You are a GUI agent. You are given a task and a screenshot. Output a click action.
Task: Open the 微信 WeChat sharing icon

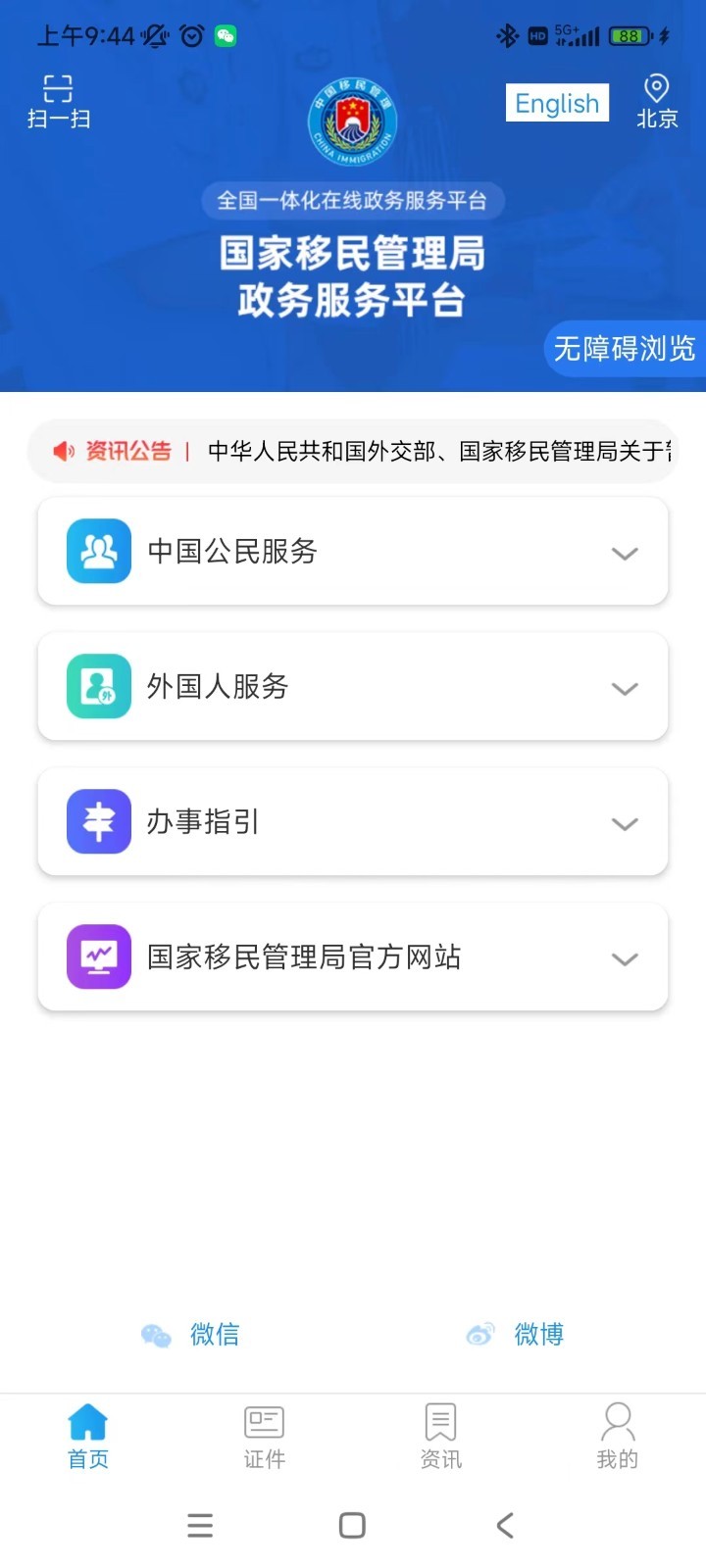click(x=157, y=1334)
